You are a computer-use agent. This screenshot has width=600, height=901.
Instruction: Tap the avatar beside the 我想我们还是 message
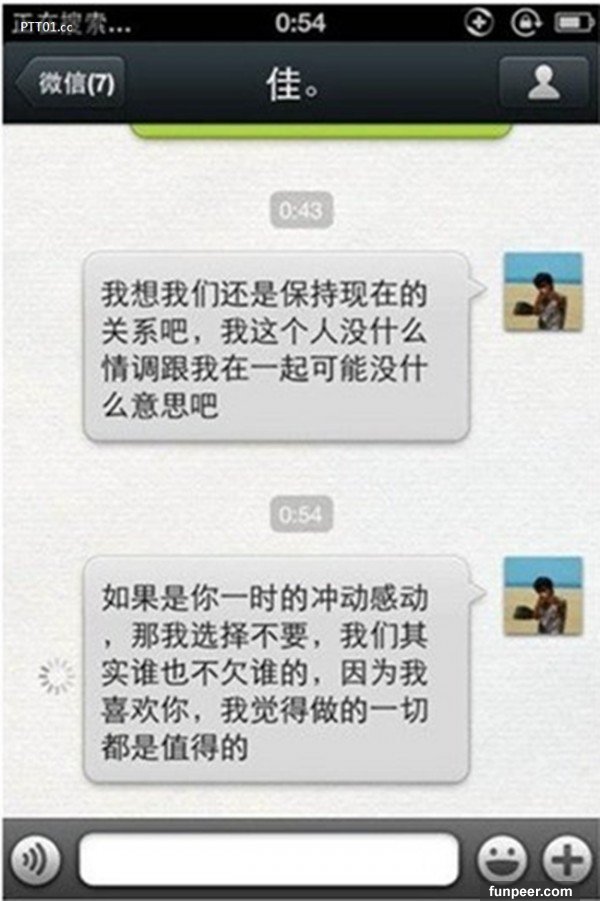[x=543, y=292]
